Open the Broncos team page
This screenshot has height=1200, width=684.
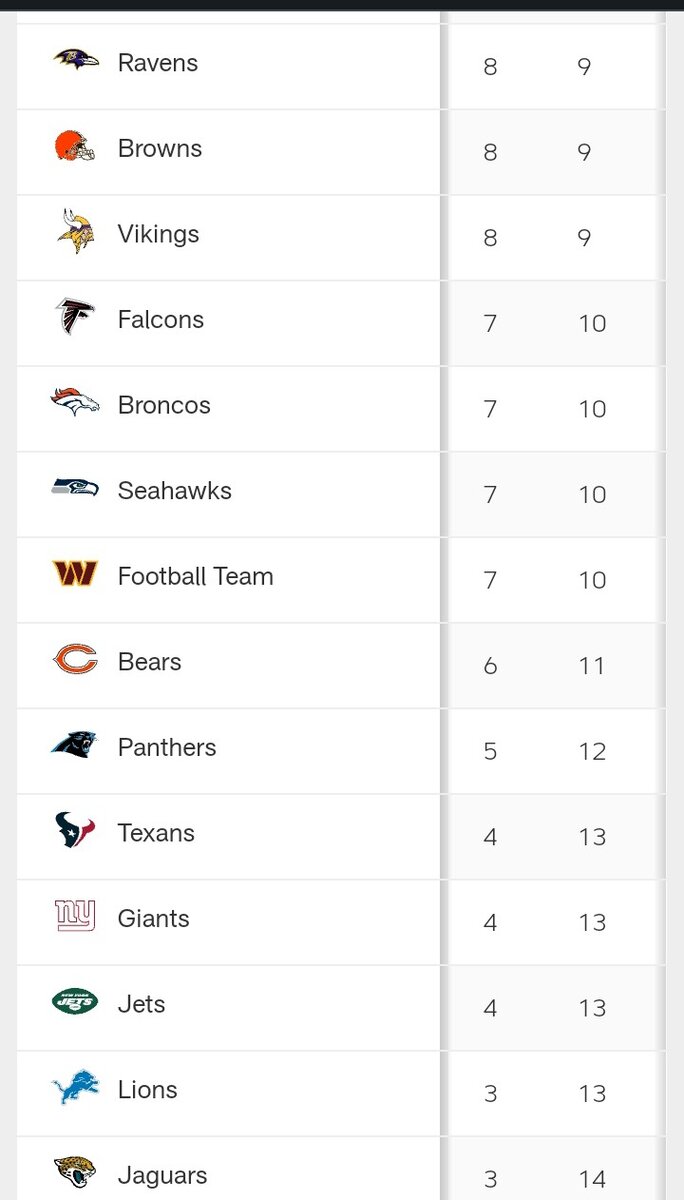[x=164, y=405]
